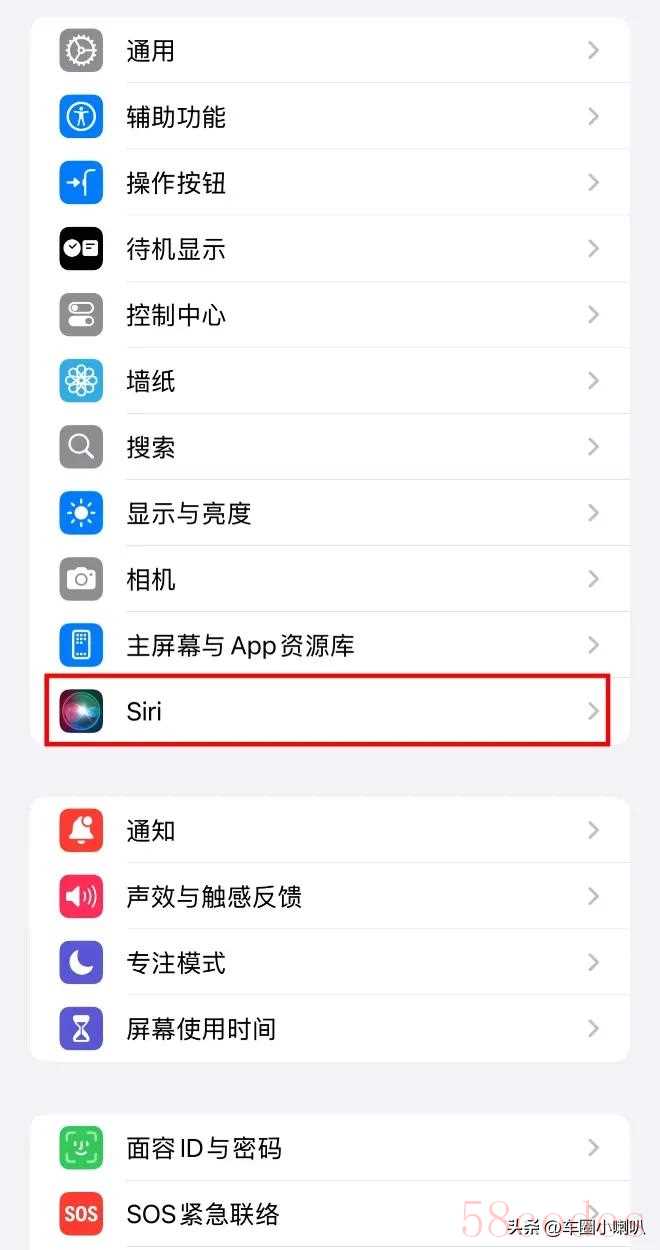The height and width of the screenshot is (1250, 660).
Task: Open 搜索 settings row
Action: [x=330, y=447]
